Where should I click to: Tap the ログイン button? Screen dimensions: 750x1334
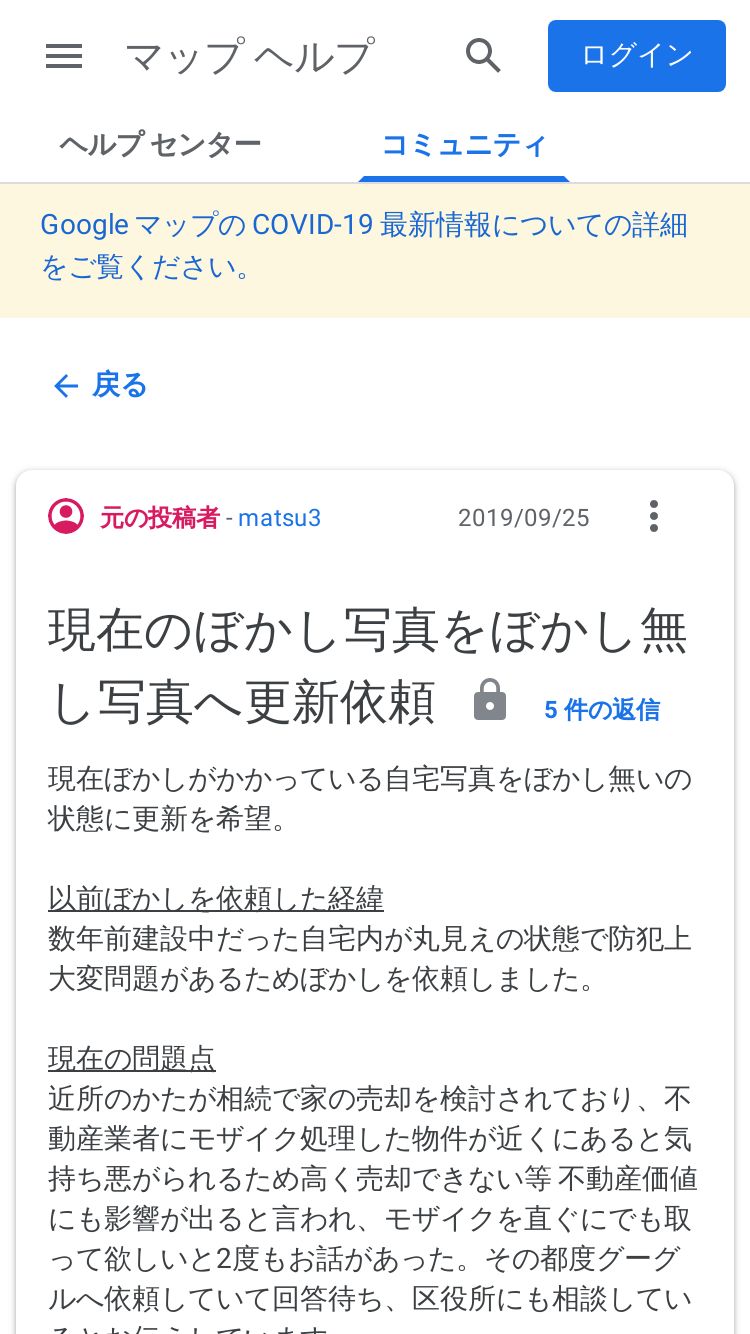click(x=637, y=56)
